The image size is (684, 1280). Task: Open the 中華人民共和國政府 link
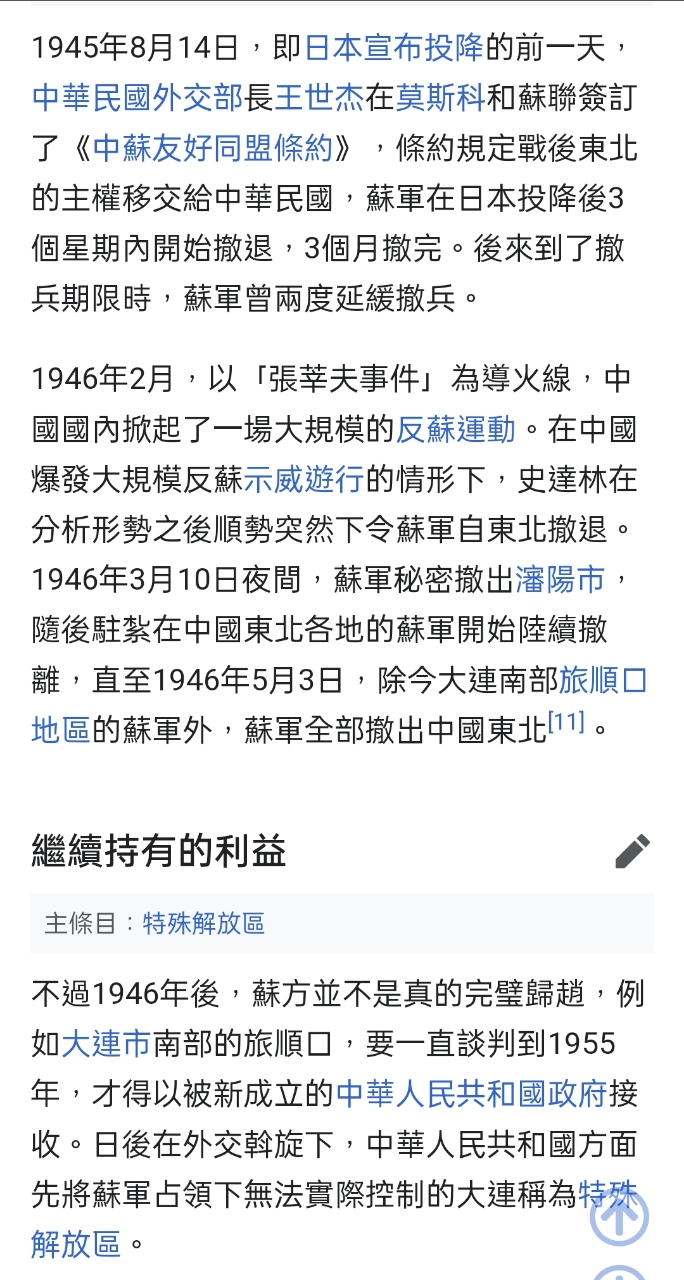click(472, 1094)
